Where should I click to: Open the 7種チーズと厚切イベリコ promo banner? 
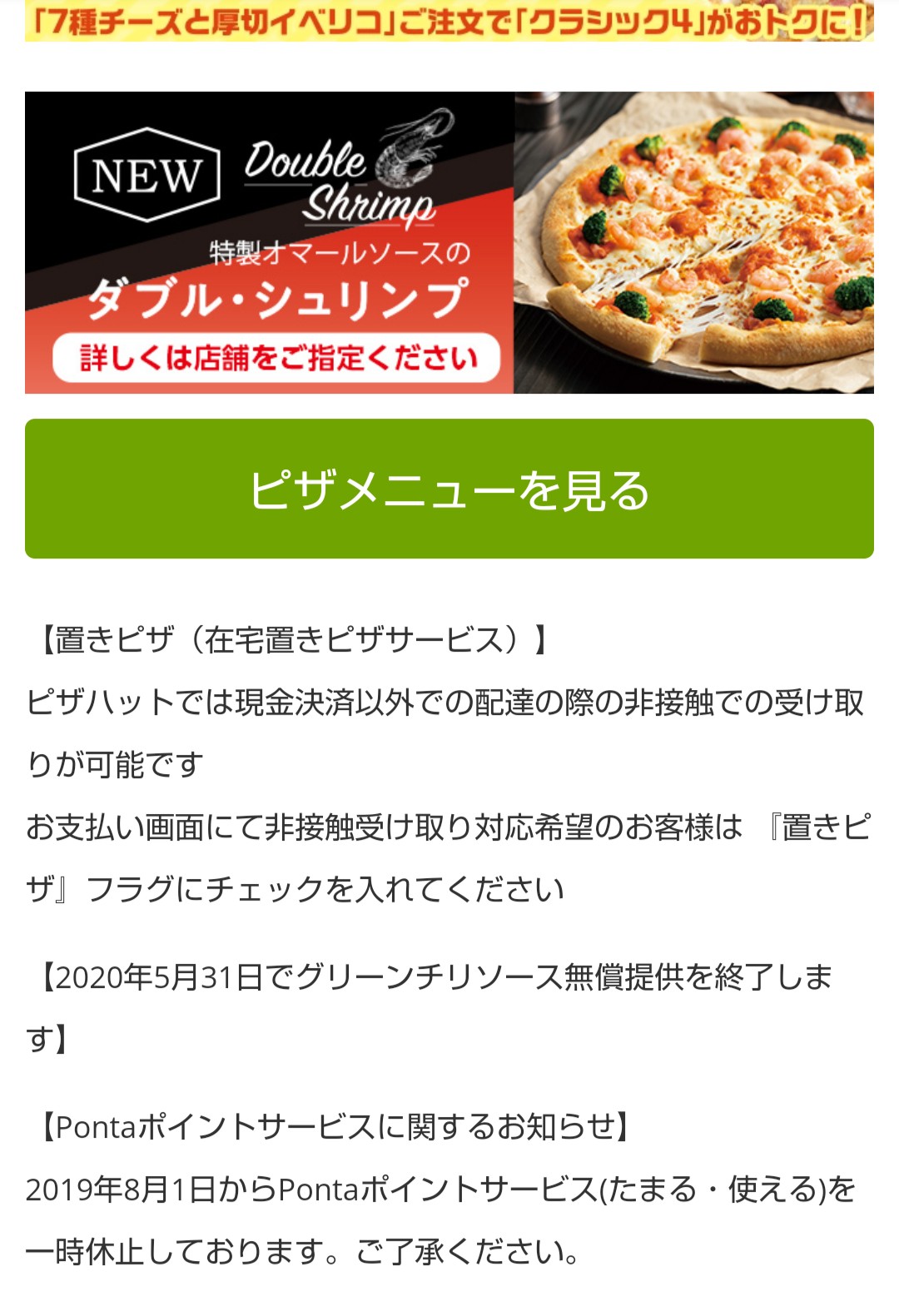point(449,20)
